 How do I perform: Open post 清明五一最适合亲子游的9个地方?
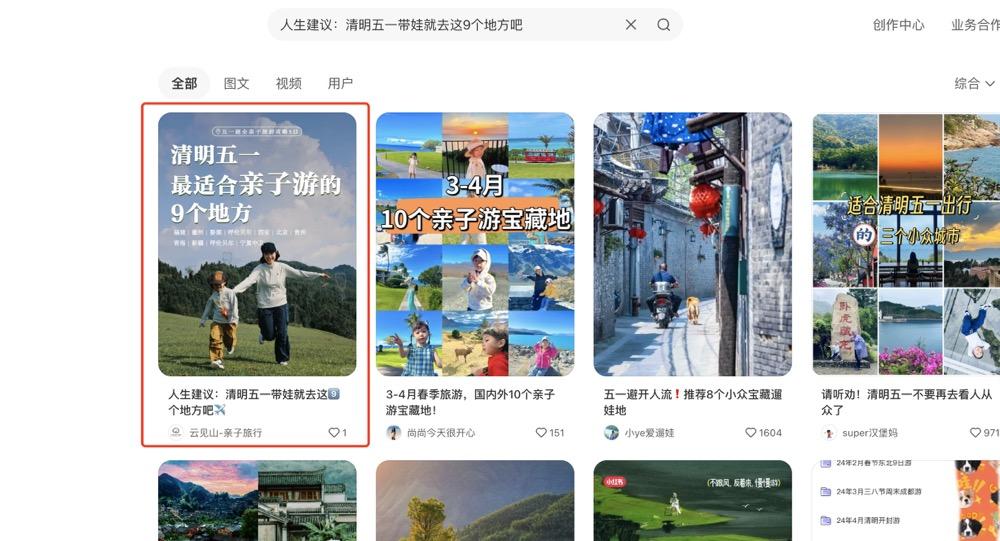257,244
